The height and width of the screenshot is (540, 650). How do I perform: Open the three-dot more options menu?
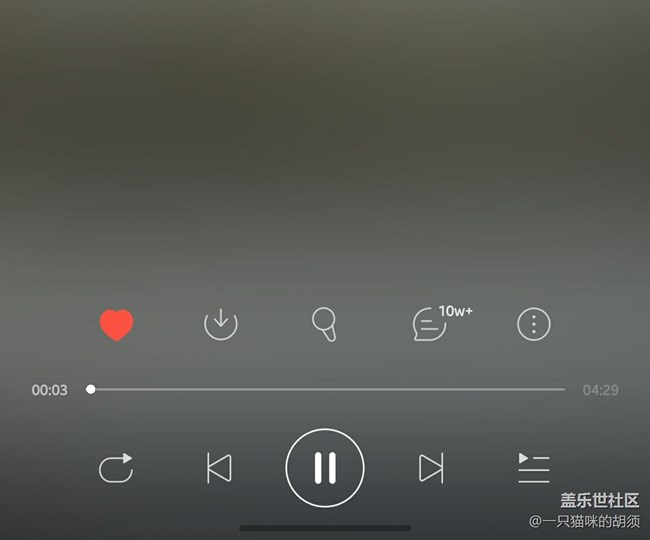tap(534, 324)
